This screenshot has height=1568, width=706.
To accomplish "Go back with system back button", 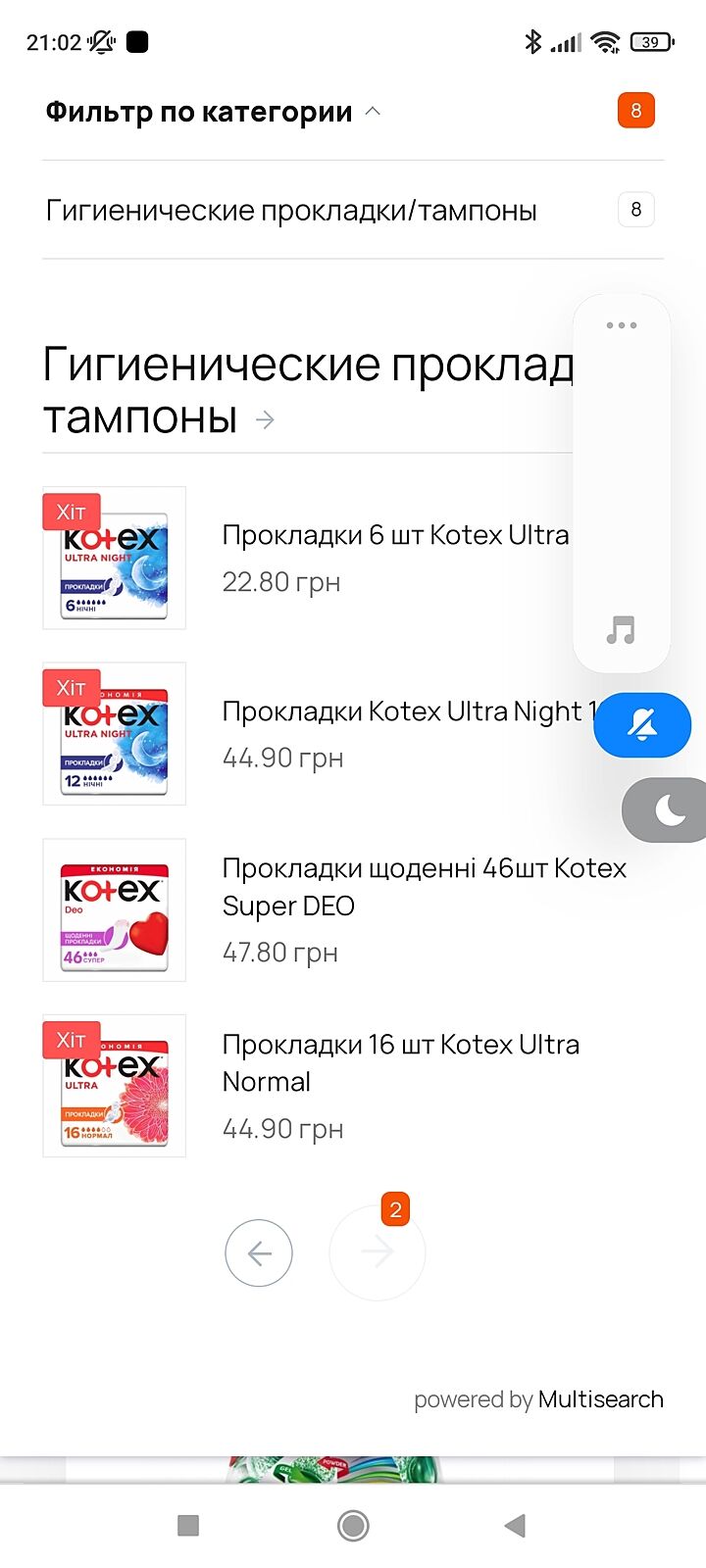I will (515, 1525).
